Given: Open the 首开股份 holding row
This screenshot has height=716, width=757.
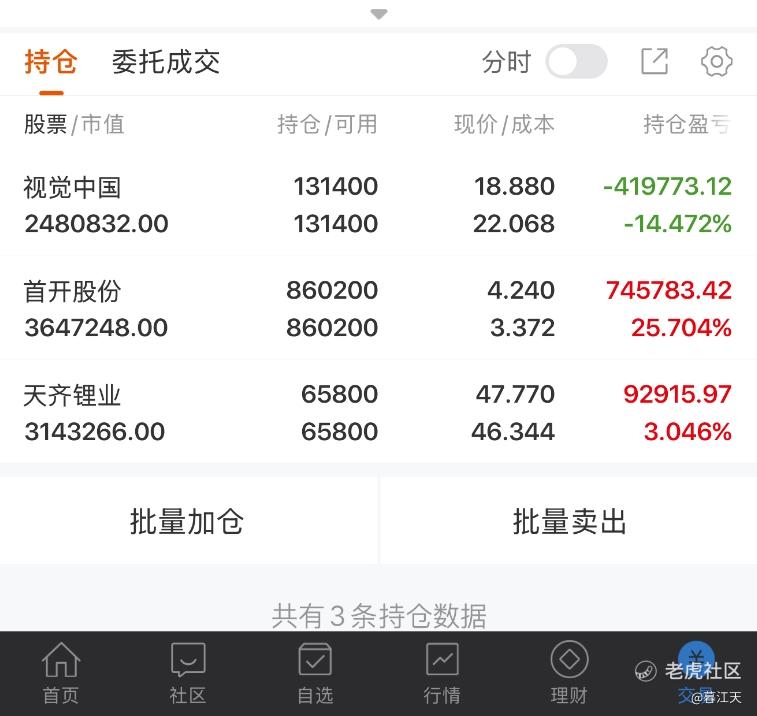Looking at the screenshot, I should point(378,308).
